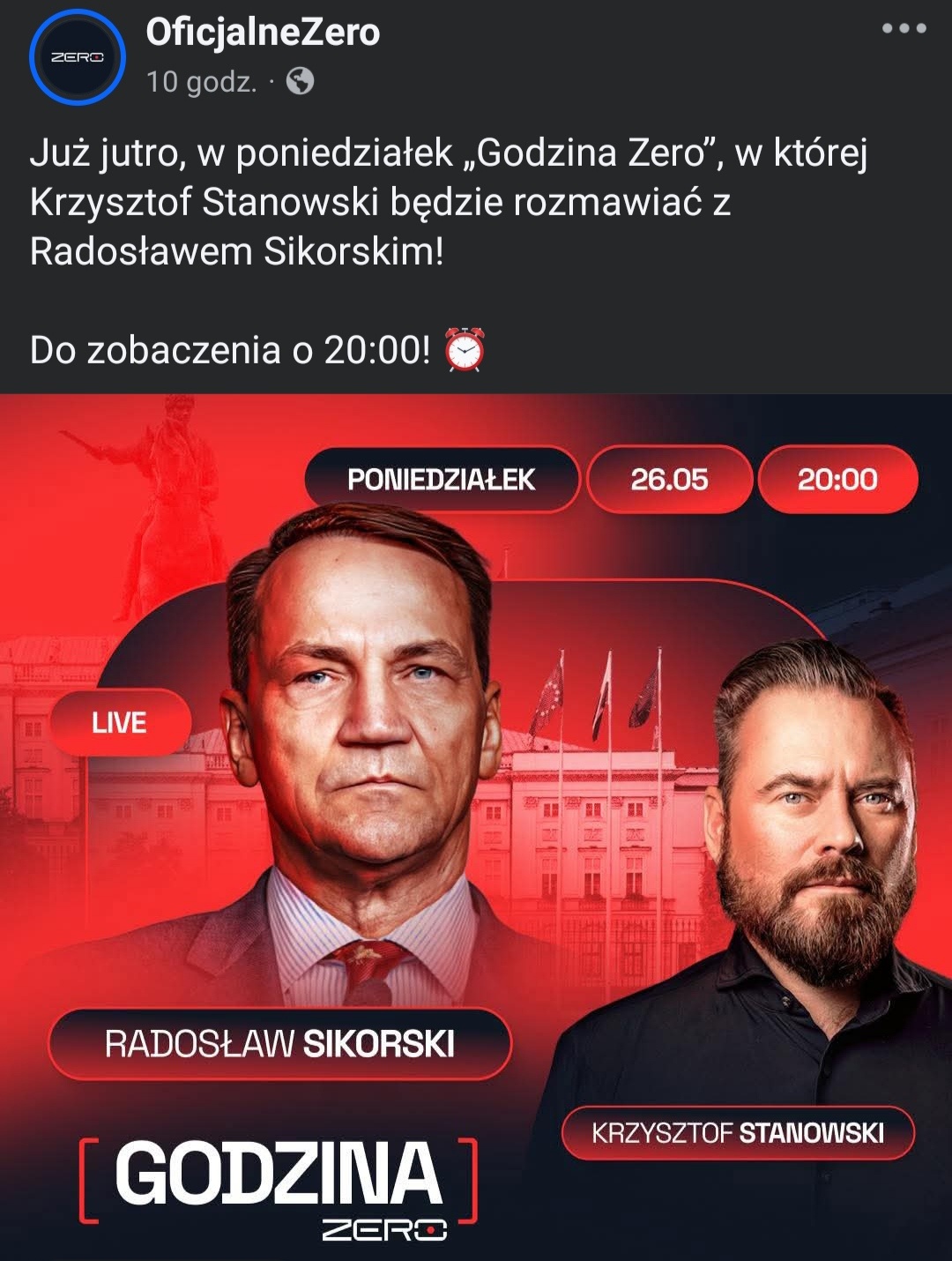Open the OficjalneZero page name
The width and height of the screenshot is (952, 1261).
[263, 33]
